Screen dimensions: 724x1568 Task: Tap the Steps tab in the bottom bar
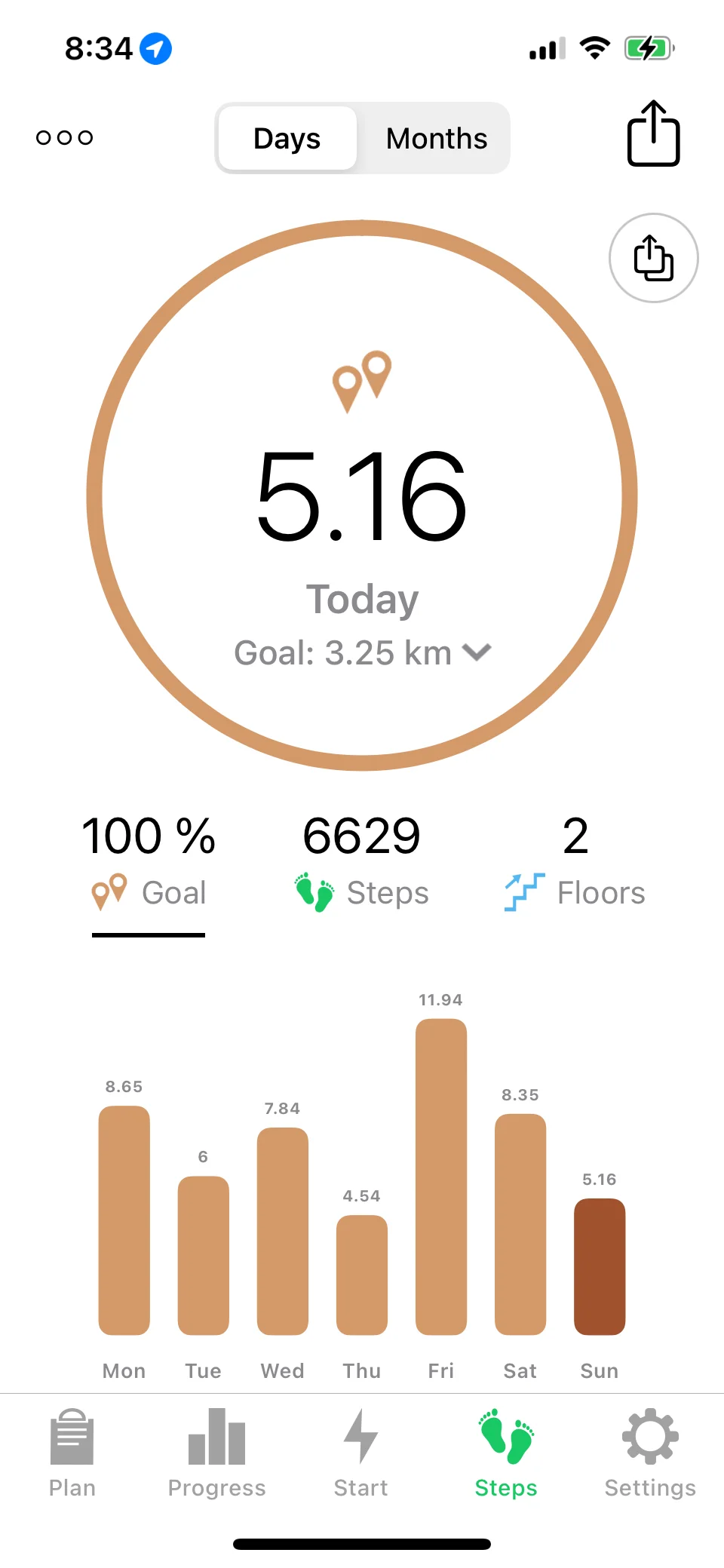[x=506, y=1453]
